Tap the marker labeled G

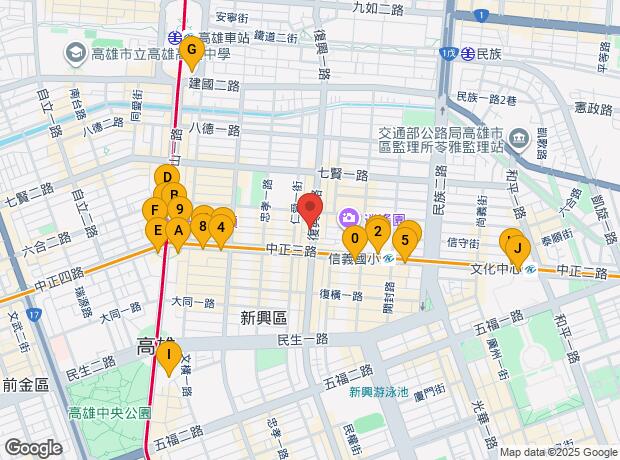[x=191, y=49]
